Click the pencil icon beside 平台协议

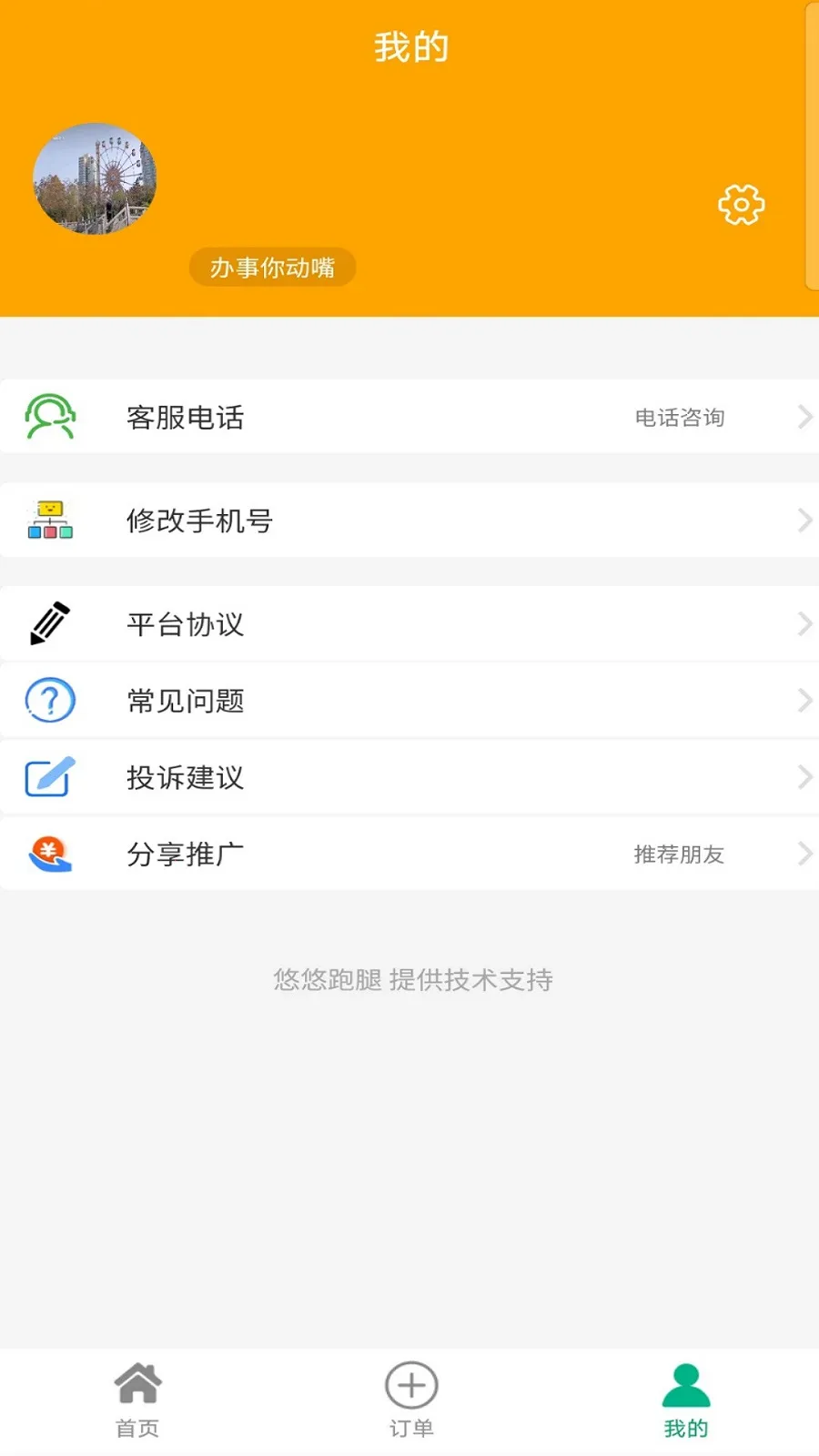coord(50,623)
